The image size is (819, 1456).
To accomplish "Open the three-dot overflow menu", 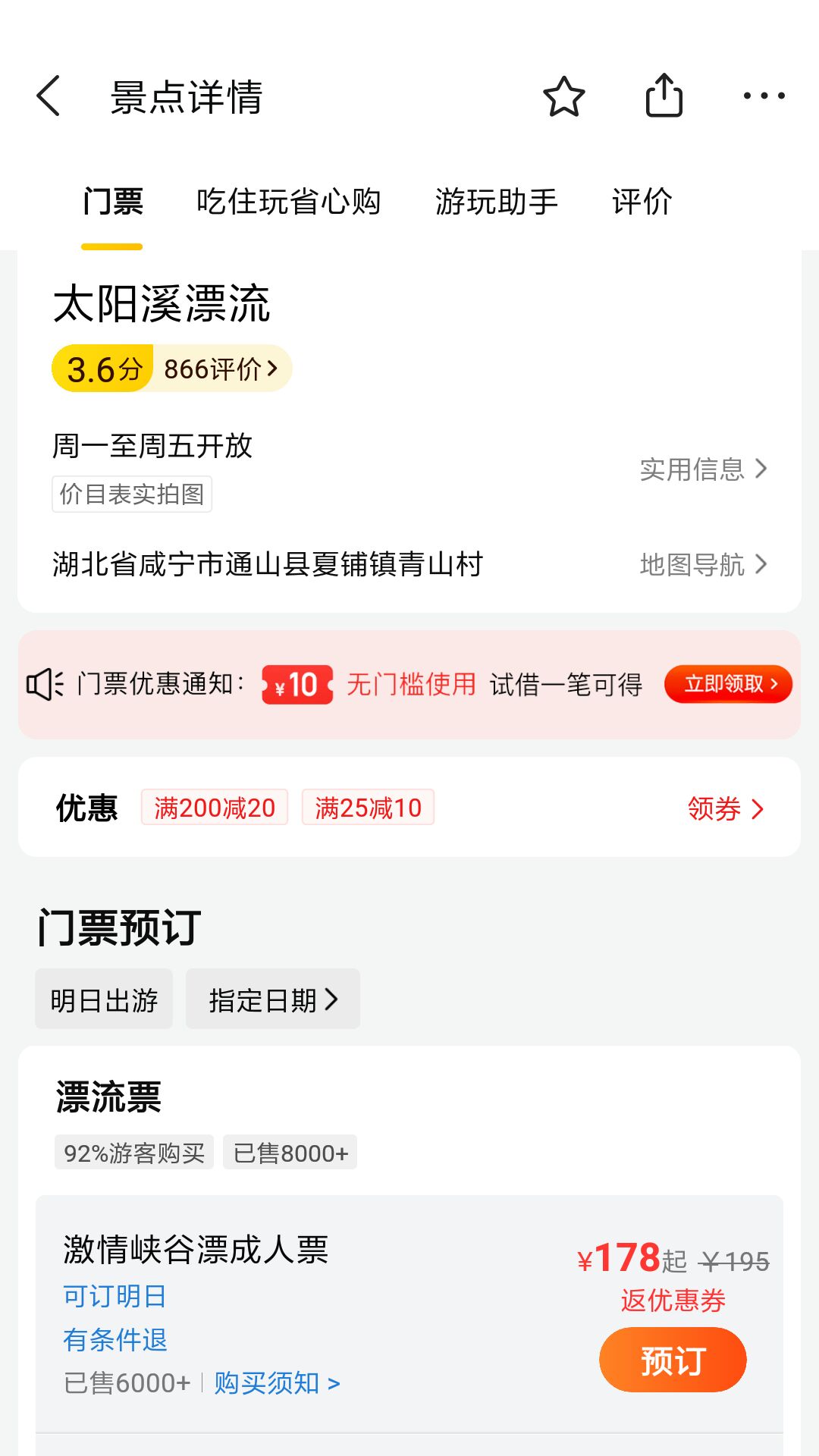I will 764,96.
